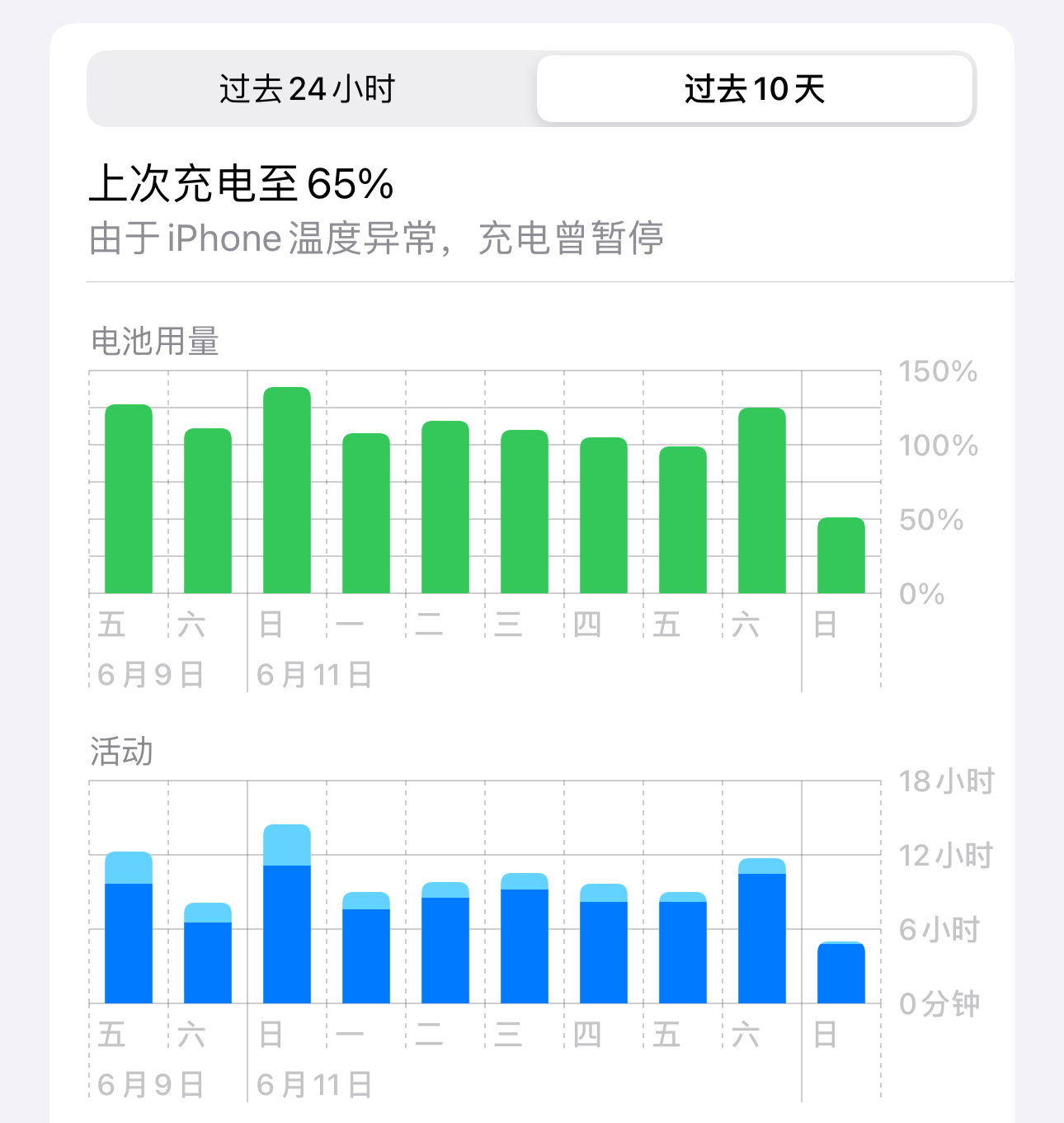Tap the 150% axis label on battery chart

(x=937, y=372)
